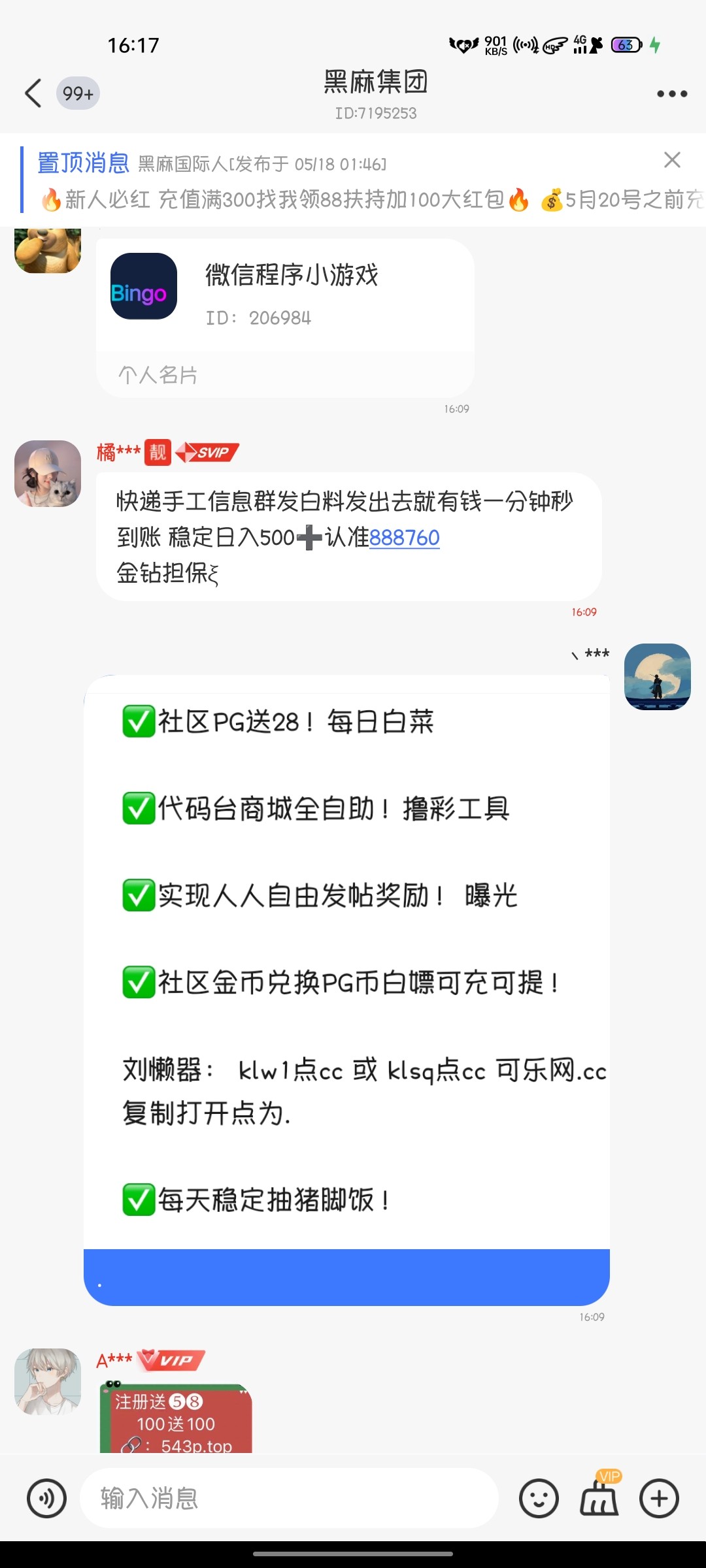The width and height of the screenshot is (706, 1568).
Task: Dismiss the pinned message banner
Action: click(673, 161)
